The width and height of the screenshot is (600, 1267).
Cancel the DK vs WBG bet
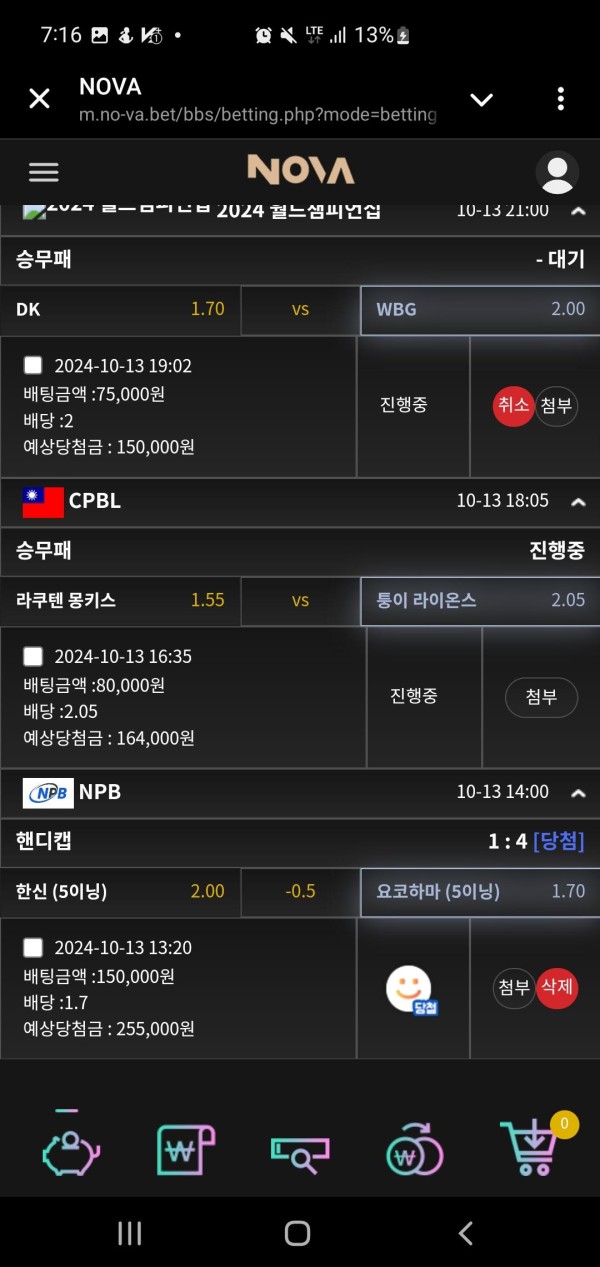click(x=513, y=406)
